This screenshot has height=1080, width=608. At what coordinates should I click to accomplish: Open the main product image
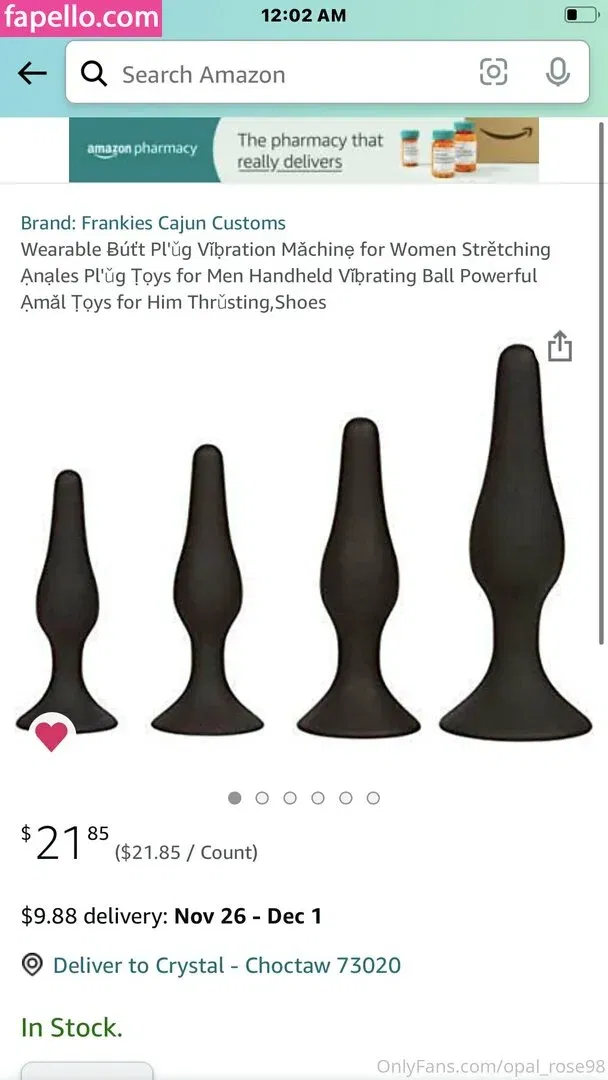(304, 560)
